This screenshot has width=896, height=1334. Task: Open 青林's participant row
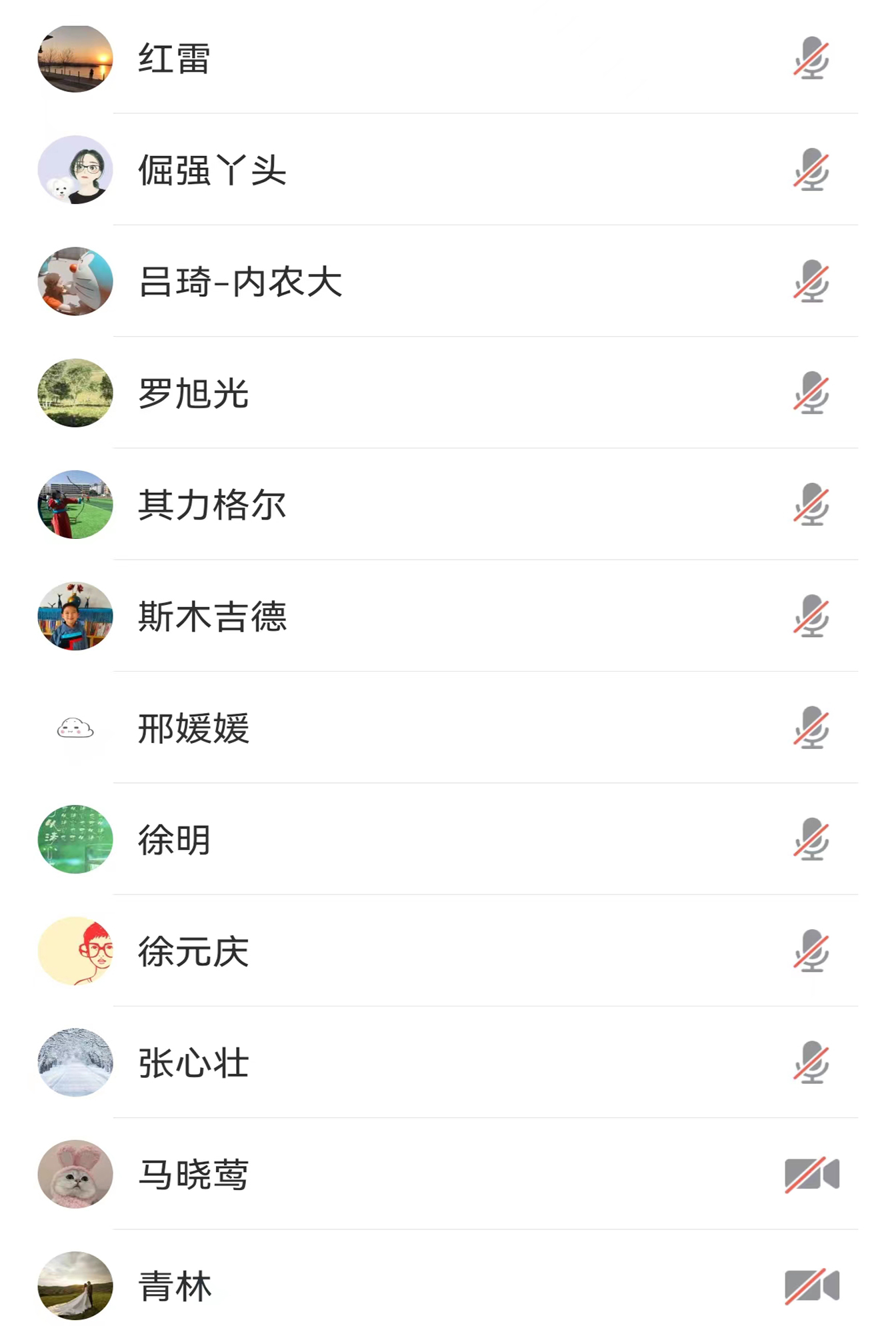175,1286
